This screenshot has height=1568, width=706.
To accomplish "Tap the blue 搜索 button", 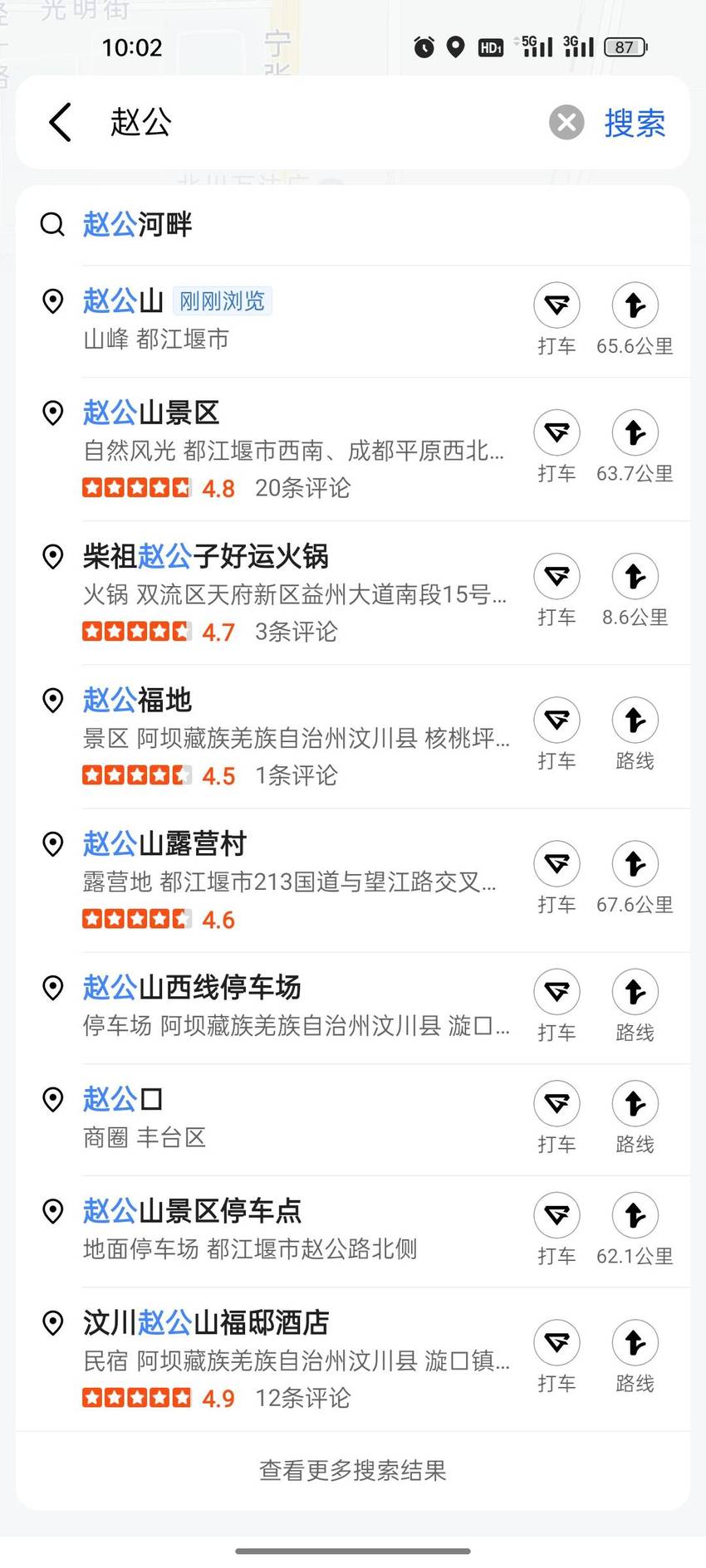I will (635, 123).
